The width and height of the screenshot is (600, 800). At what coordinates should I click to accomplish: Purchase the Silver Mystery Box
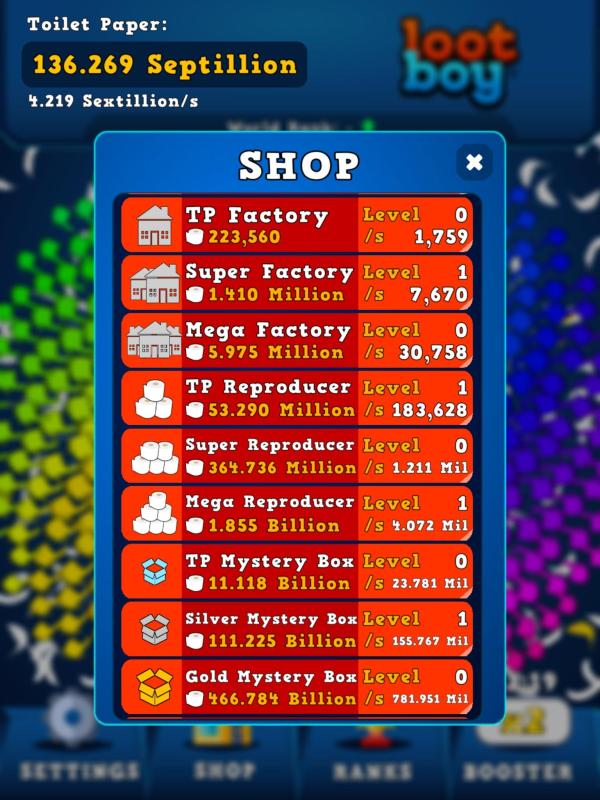click(x=297, y=628)
